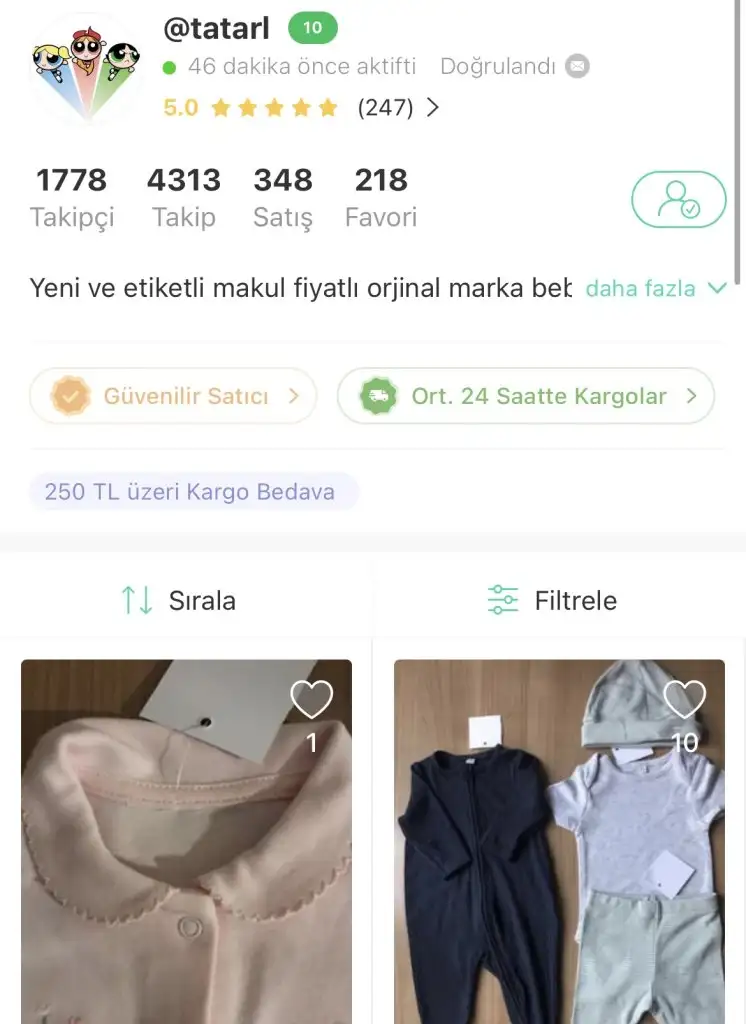The height and width of the screenshot is (1024, 746).
Task: View the 218 Favori items
Action: 381,197
